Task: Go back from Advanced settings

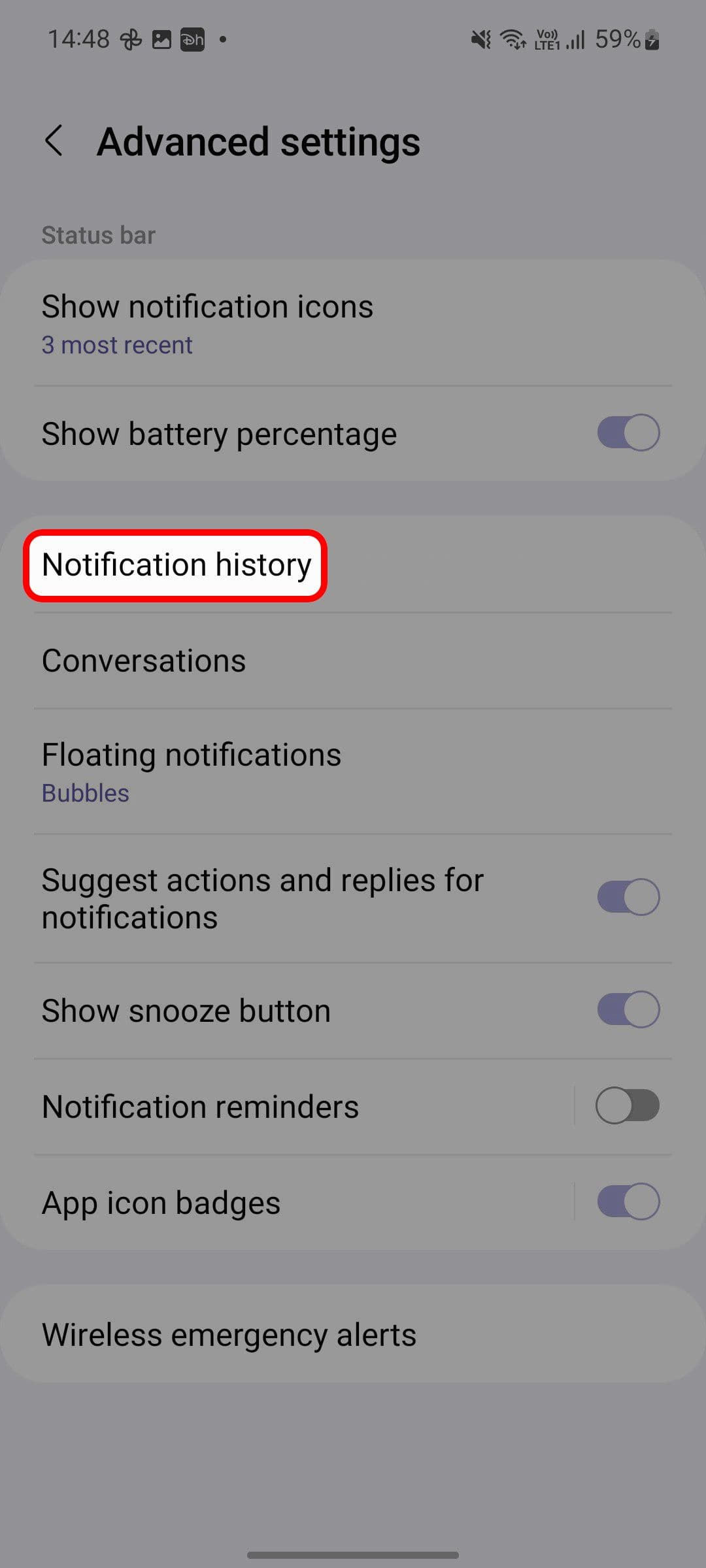Action: tap(54, 141)
